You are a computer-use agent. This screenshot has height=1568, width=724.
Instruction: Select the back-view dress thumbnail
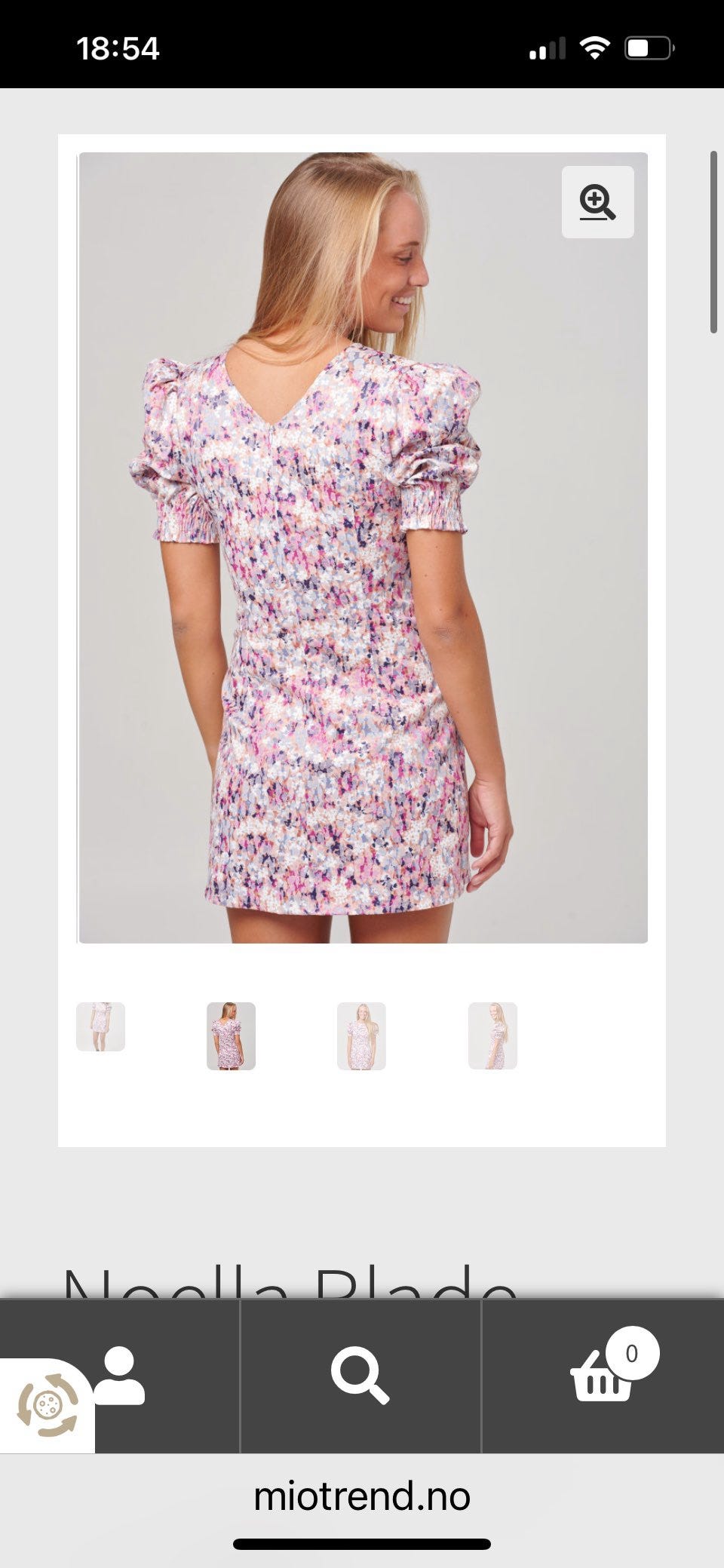point(231,1036)
